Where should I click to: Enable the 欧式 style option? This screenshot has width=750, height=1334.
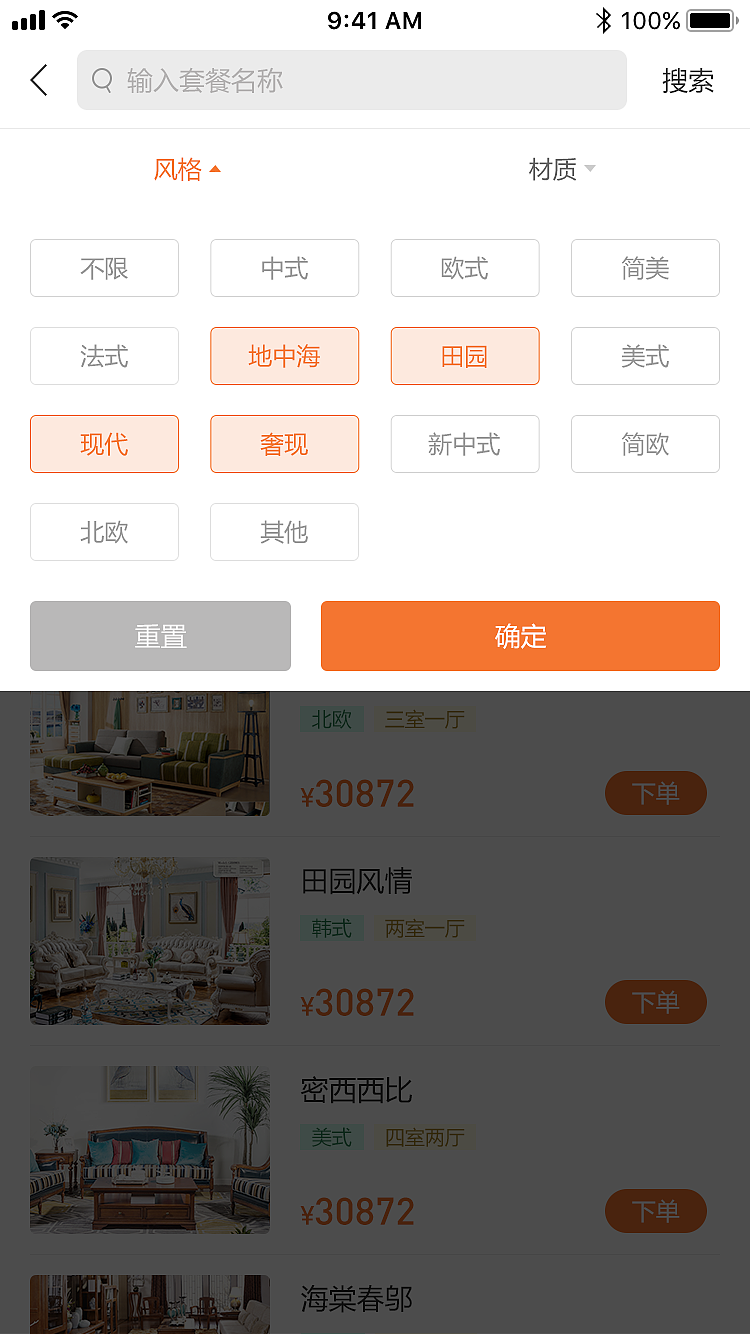(x=464, y=268)
